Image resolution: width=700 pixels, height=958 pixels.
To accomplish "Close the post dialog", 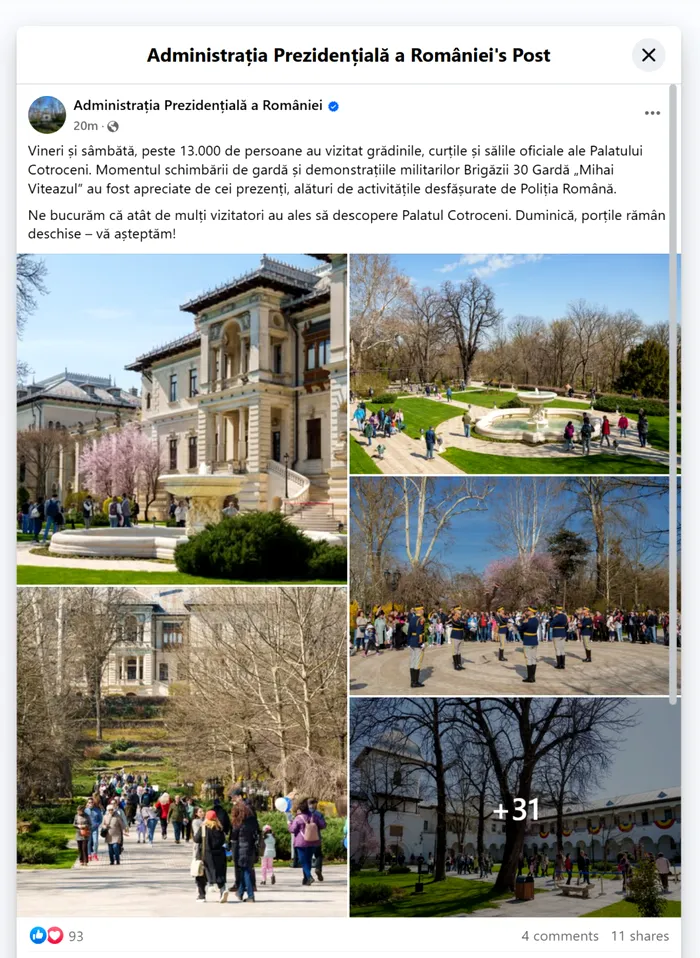I will (x=648, y=55).
